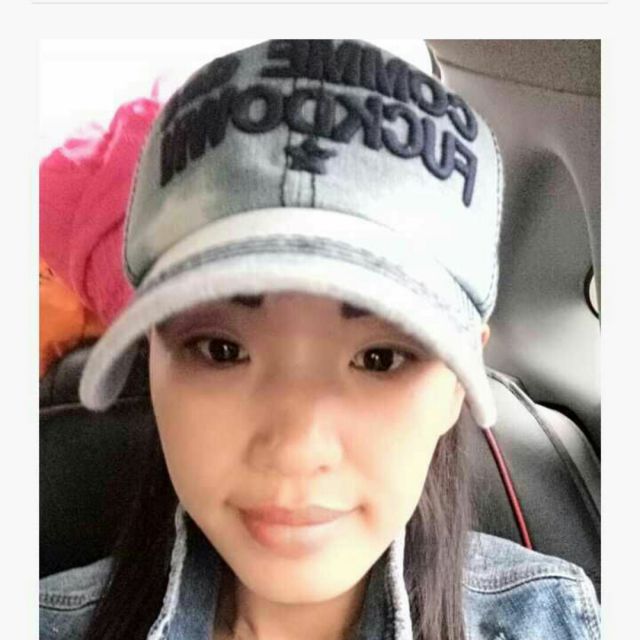This screenshot has width=640, height=640.
Task: Open the selfie photo in full view
Action: [x=320, y=340]
